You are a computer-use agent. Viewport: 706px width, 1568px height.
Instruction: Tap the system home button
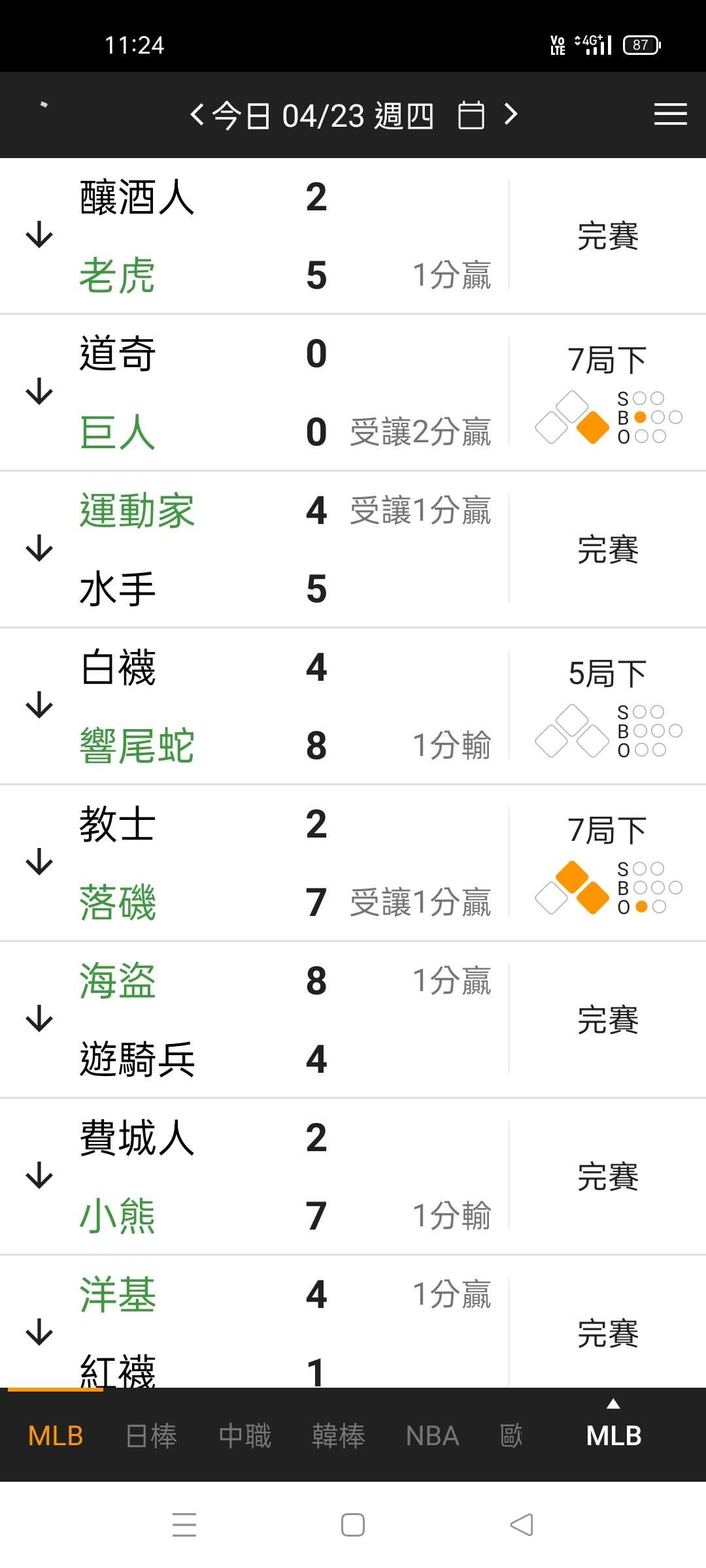(353, 1525)
